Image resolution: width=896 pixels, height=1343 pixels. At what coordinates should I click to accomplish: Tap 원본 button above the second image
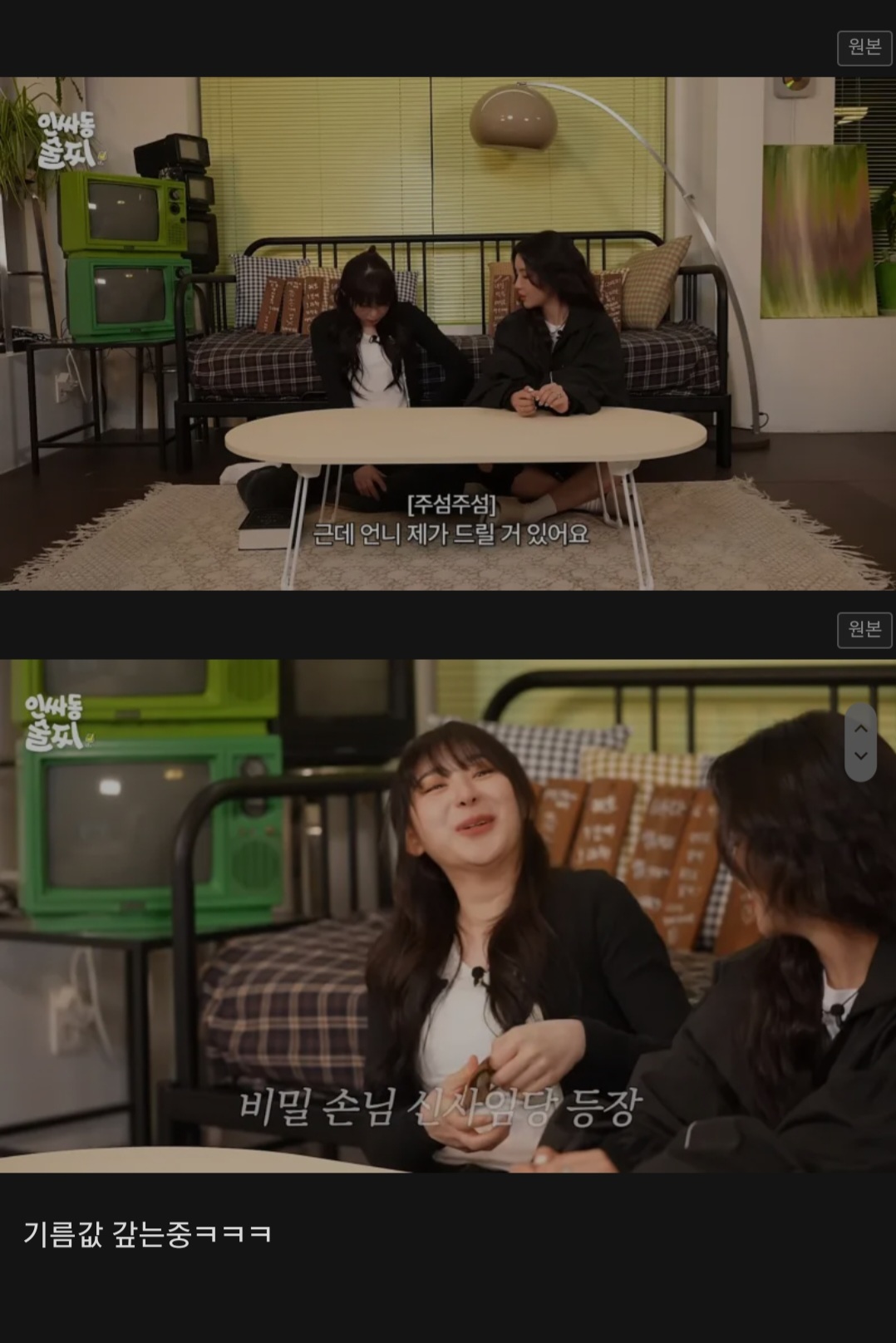(x=864, y=630)
